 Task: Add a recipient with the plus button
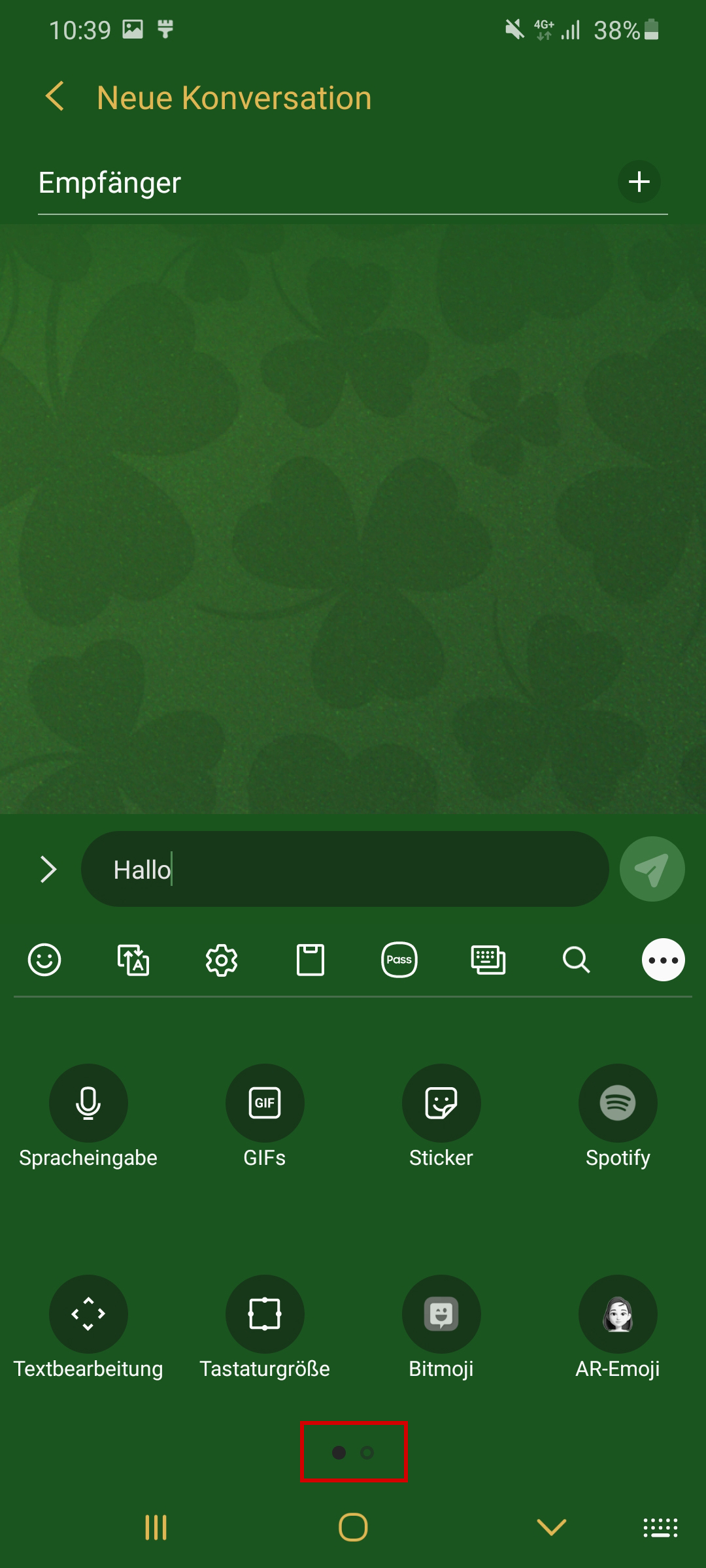(639, 182)
